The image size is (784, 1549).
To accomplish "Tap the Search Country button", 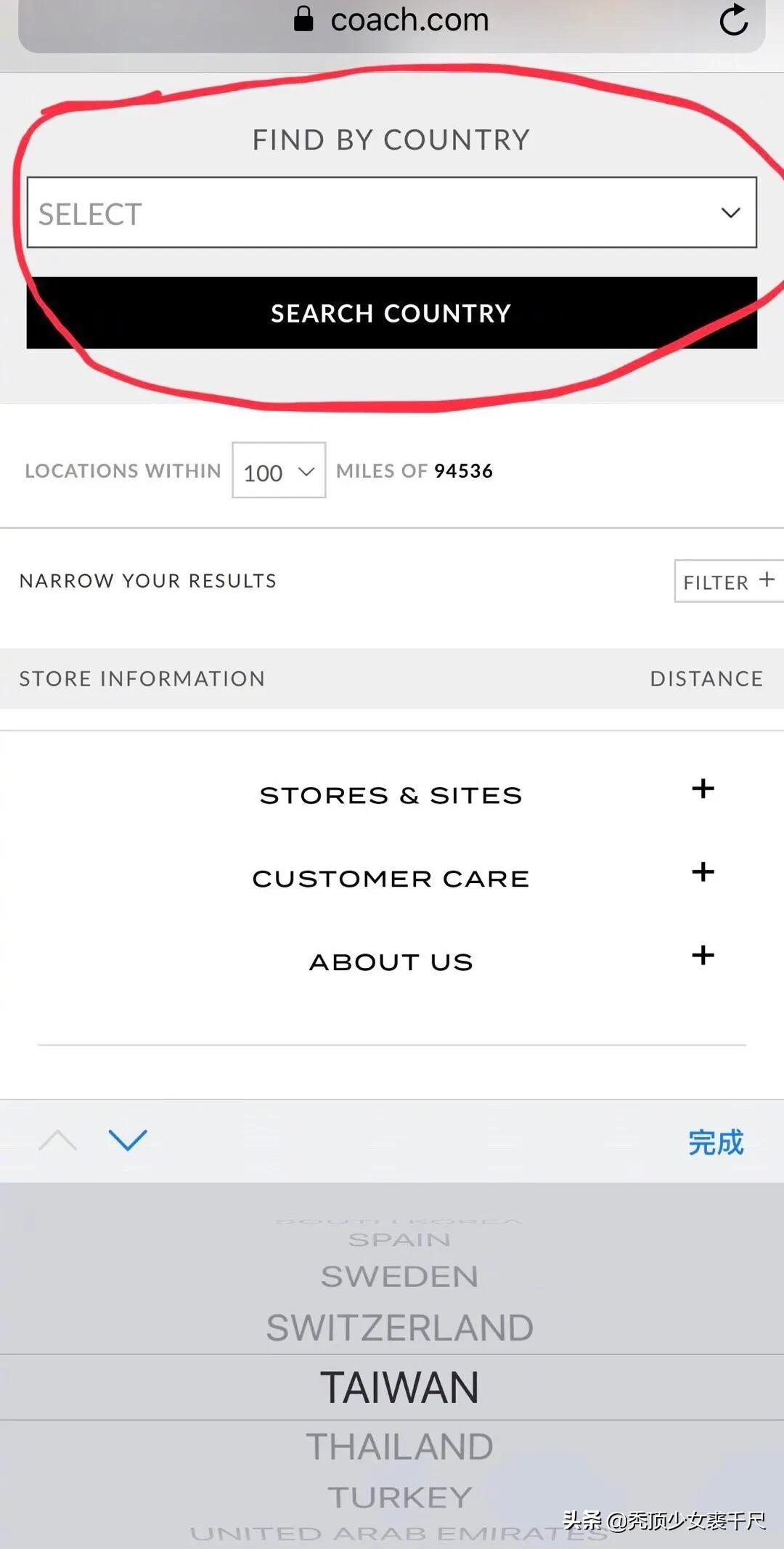I will [391, 313].
